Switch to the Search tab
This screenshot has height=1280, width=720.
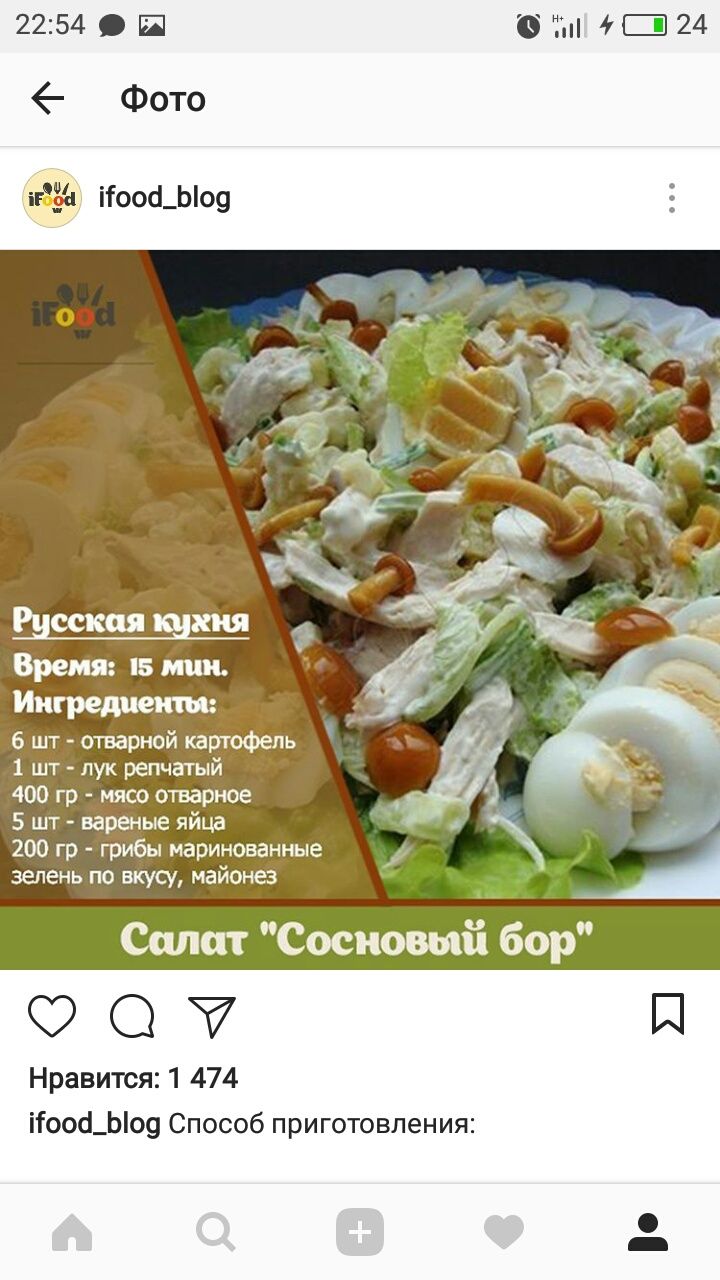click(x=216, y=1232)
